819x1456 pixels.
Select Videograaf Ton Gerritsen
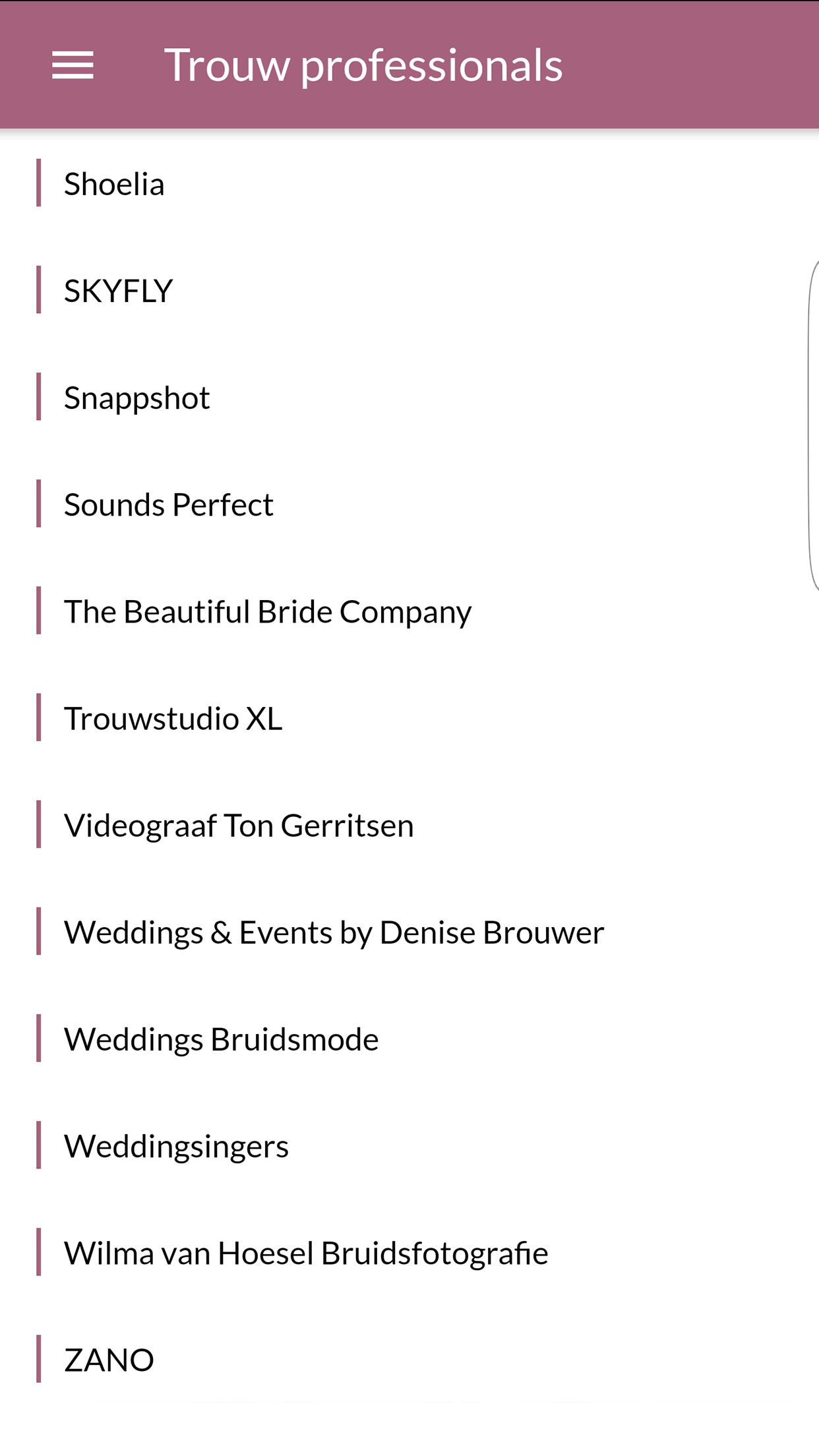coord(239,824)
